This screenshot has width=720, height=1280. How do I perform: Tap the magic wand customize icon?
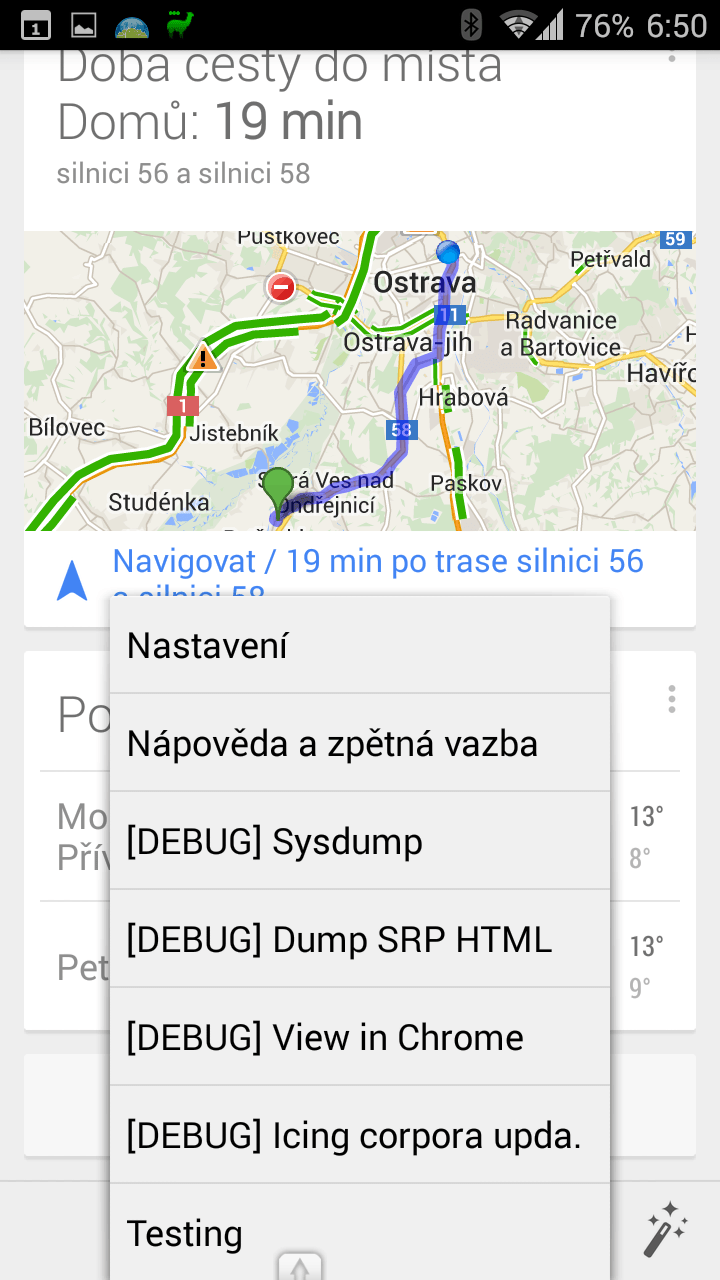coord(666,1229)
